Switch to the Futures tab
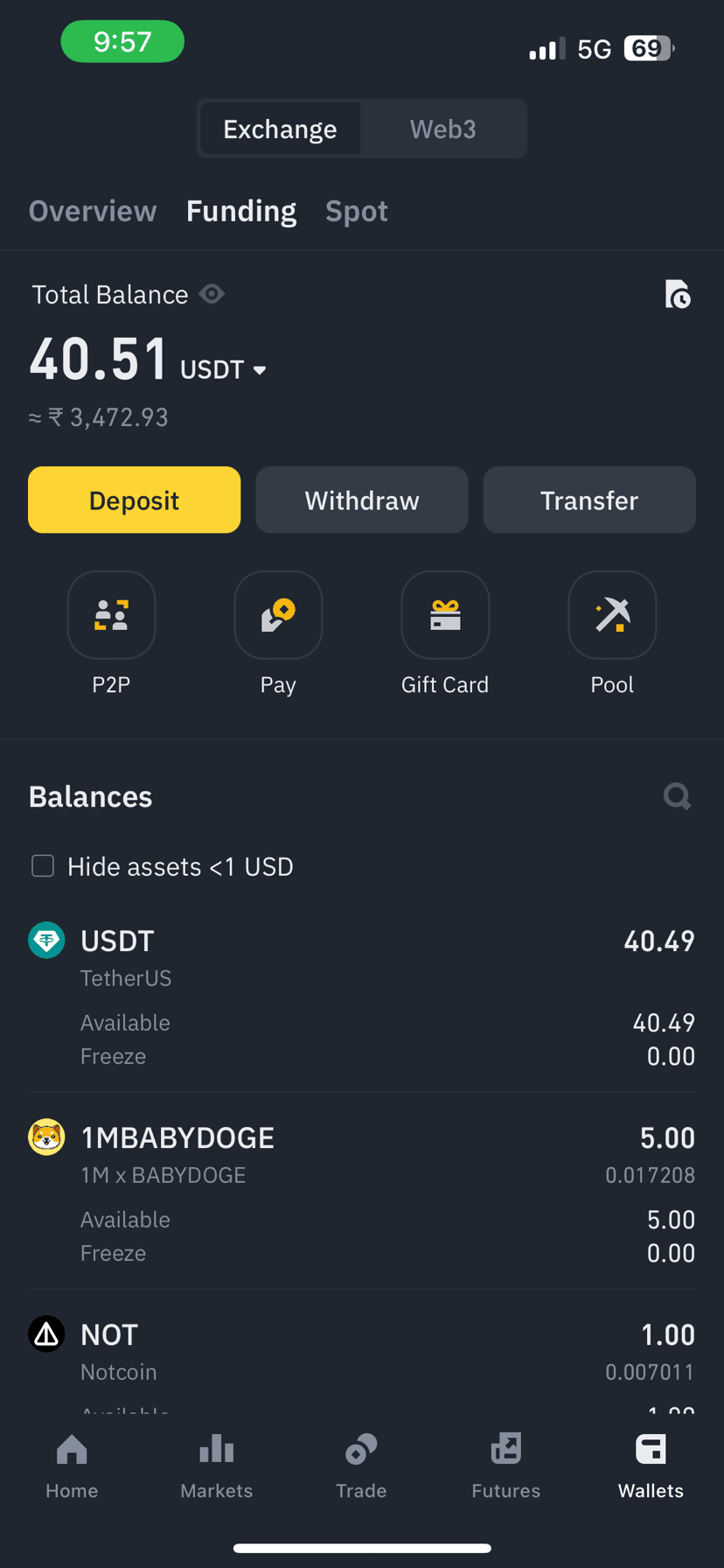 tap(506, 1466)
